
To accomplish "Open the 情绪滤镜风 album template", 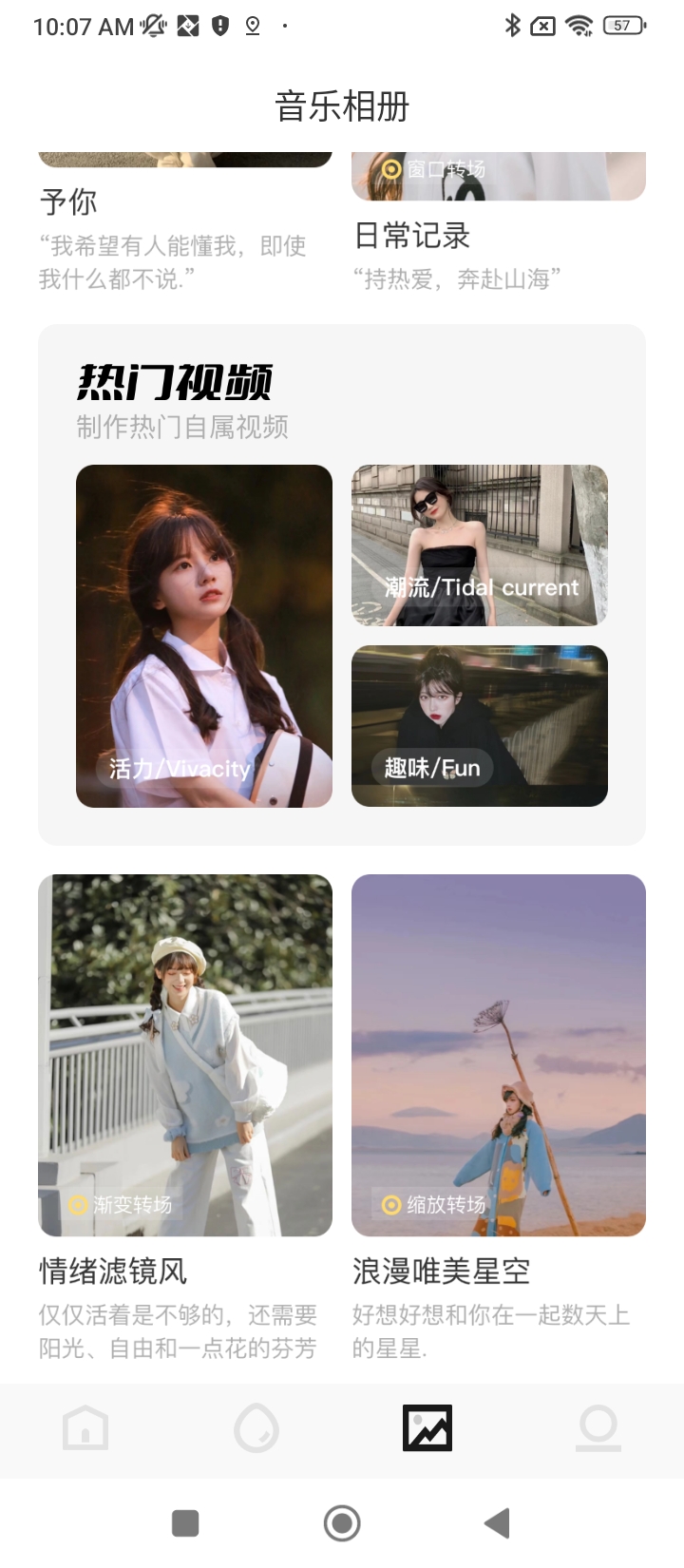I will 185,1055.
